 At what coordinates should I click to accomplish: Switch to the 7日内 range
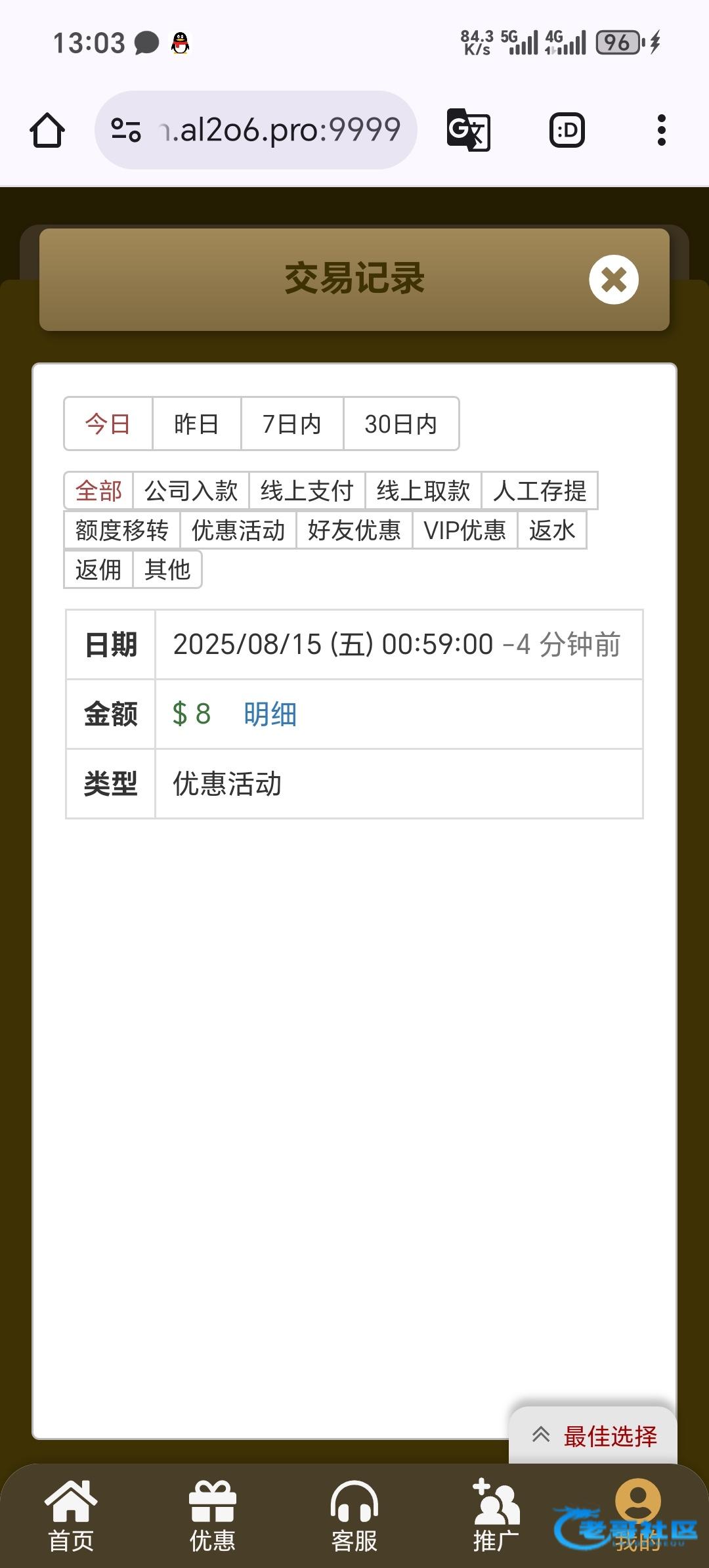click(292, 424)
